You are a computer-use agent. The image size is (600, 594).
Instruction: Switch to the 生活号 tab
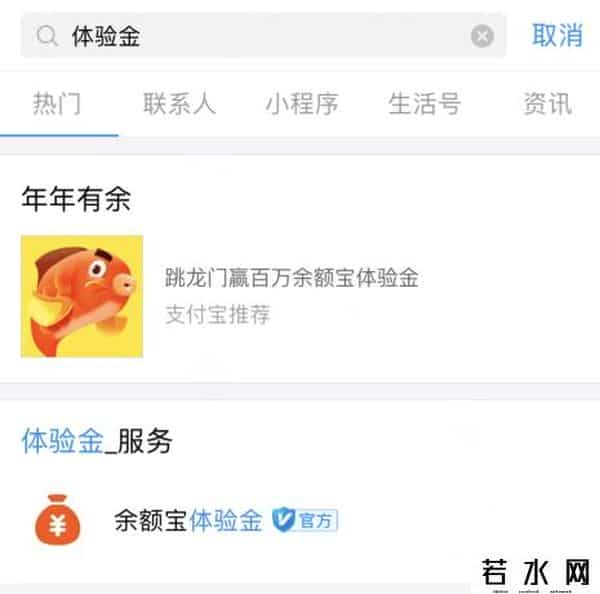(x=424, y=104)
